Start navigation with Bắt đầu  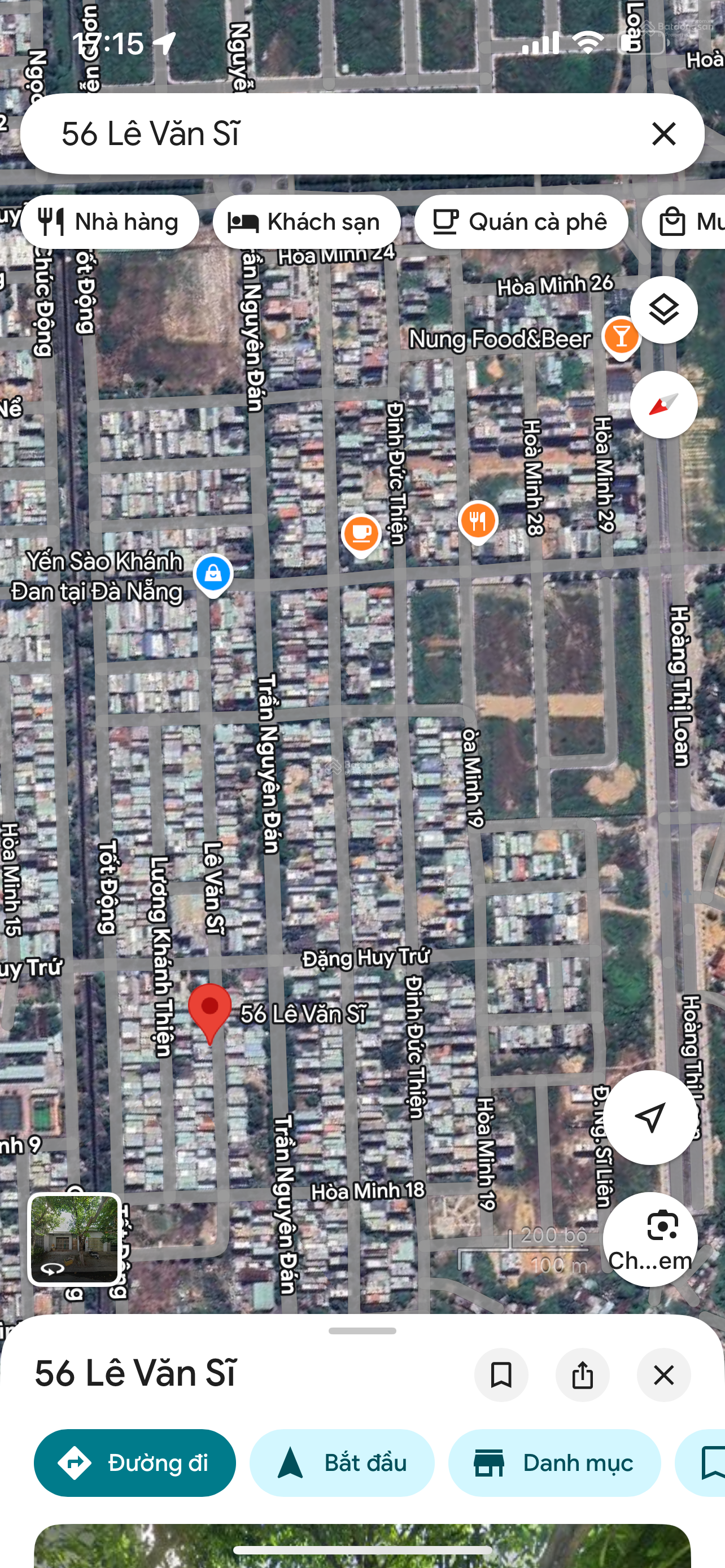tap(342, 1462)
